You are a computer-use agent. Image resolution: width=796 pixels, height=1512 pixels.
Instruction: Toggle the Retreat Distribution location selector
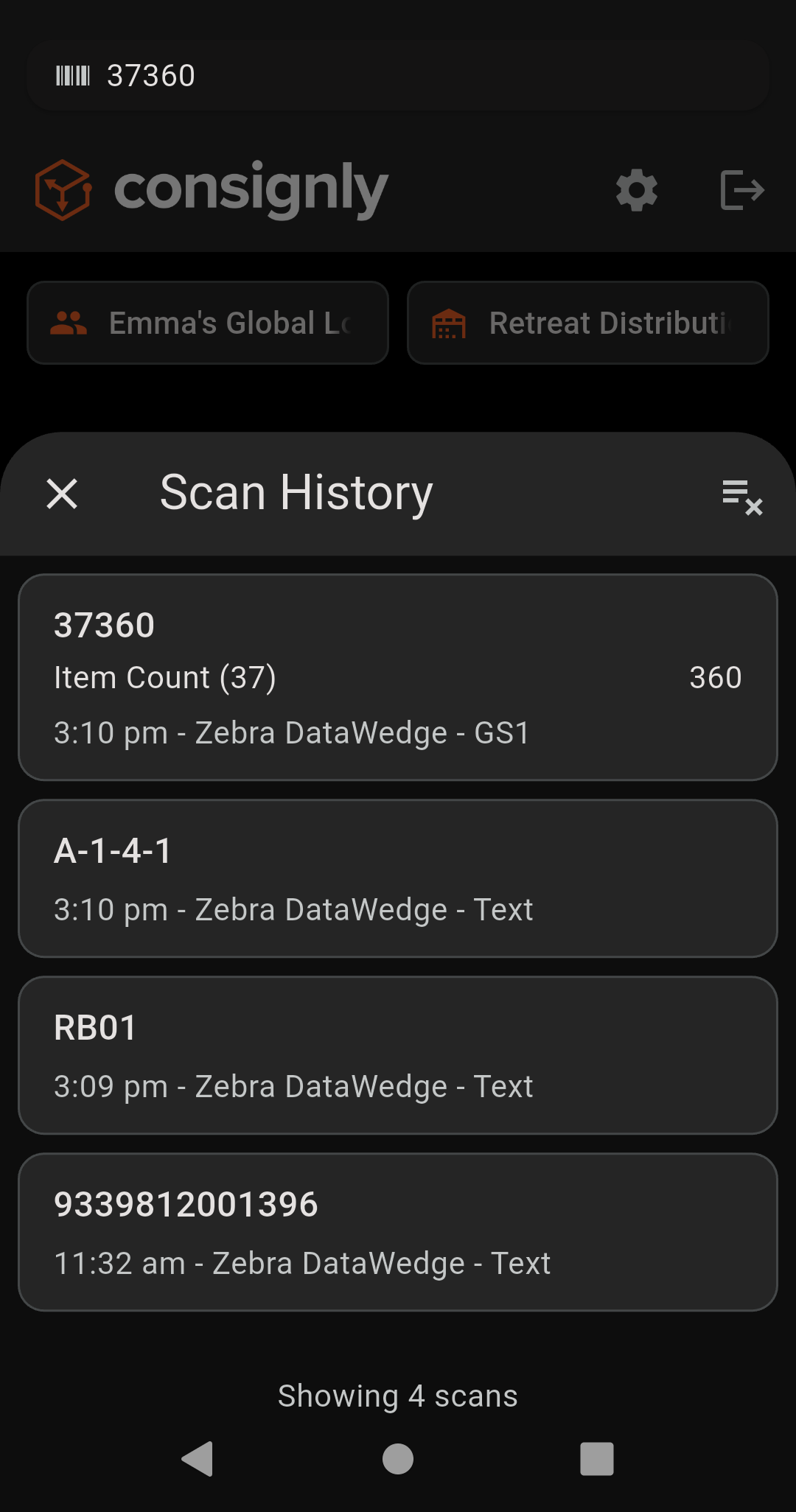point(587,322)
